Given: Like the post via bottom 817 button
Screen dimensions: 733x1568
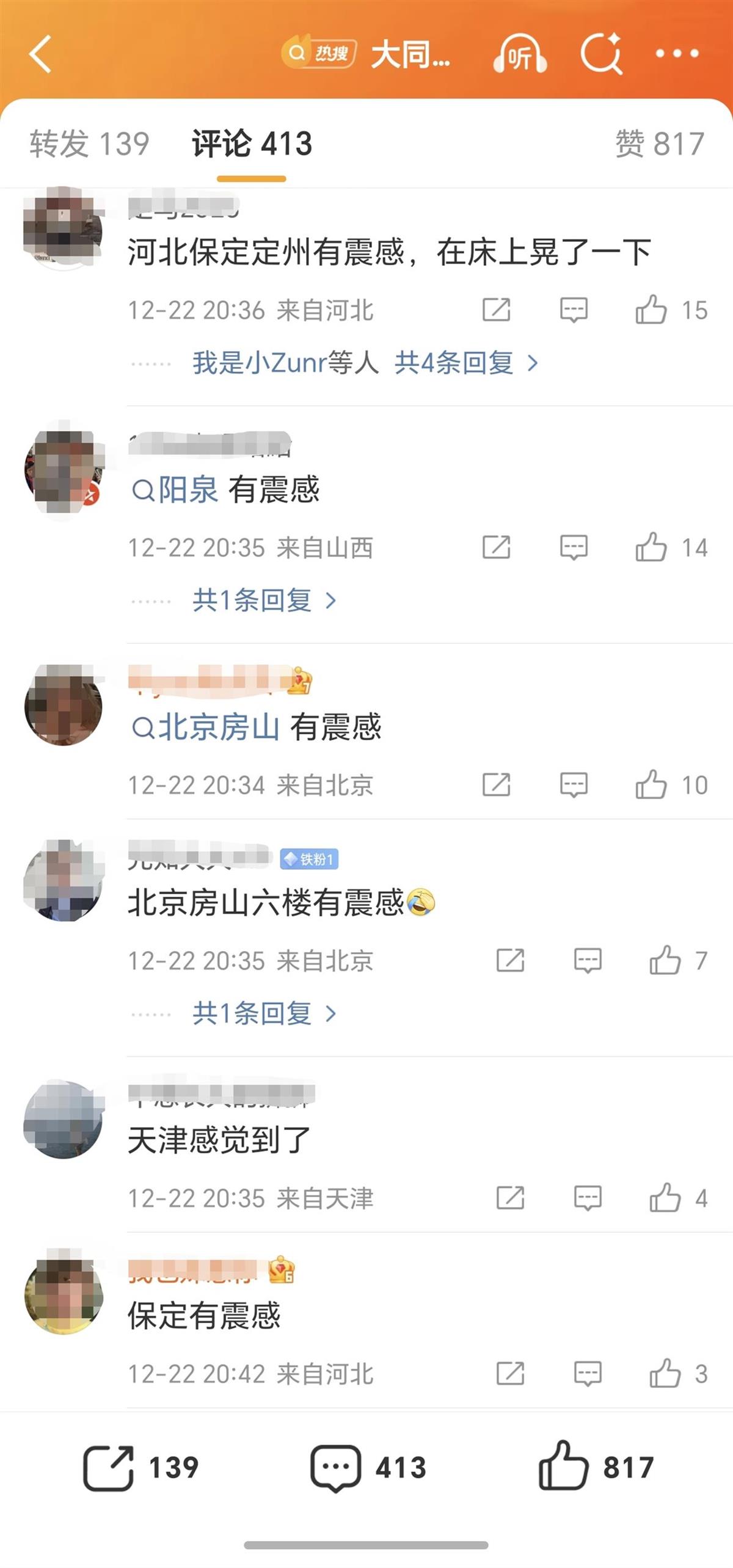Looking at the screenshot, I should (596, 1468).
